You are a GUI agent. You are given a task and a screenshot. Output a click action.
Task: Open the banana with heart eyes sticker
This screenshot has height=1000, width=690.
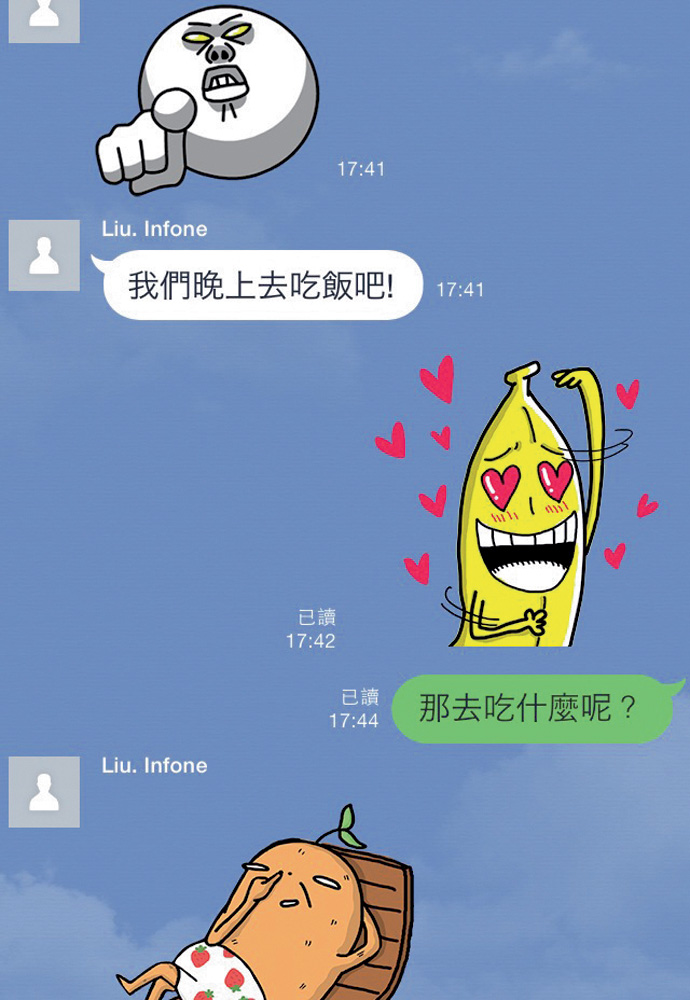click(x=518, y=505)
